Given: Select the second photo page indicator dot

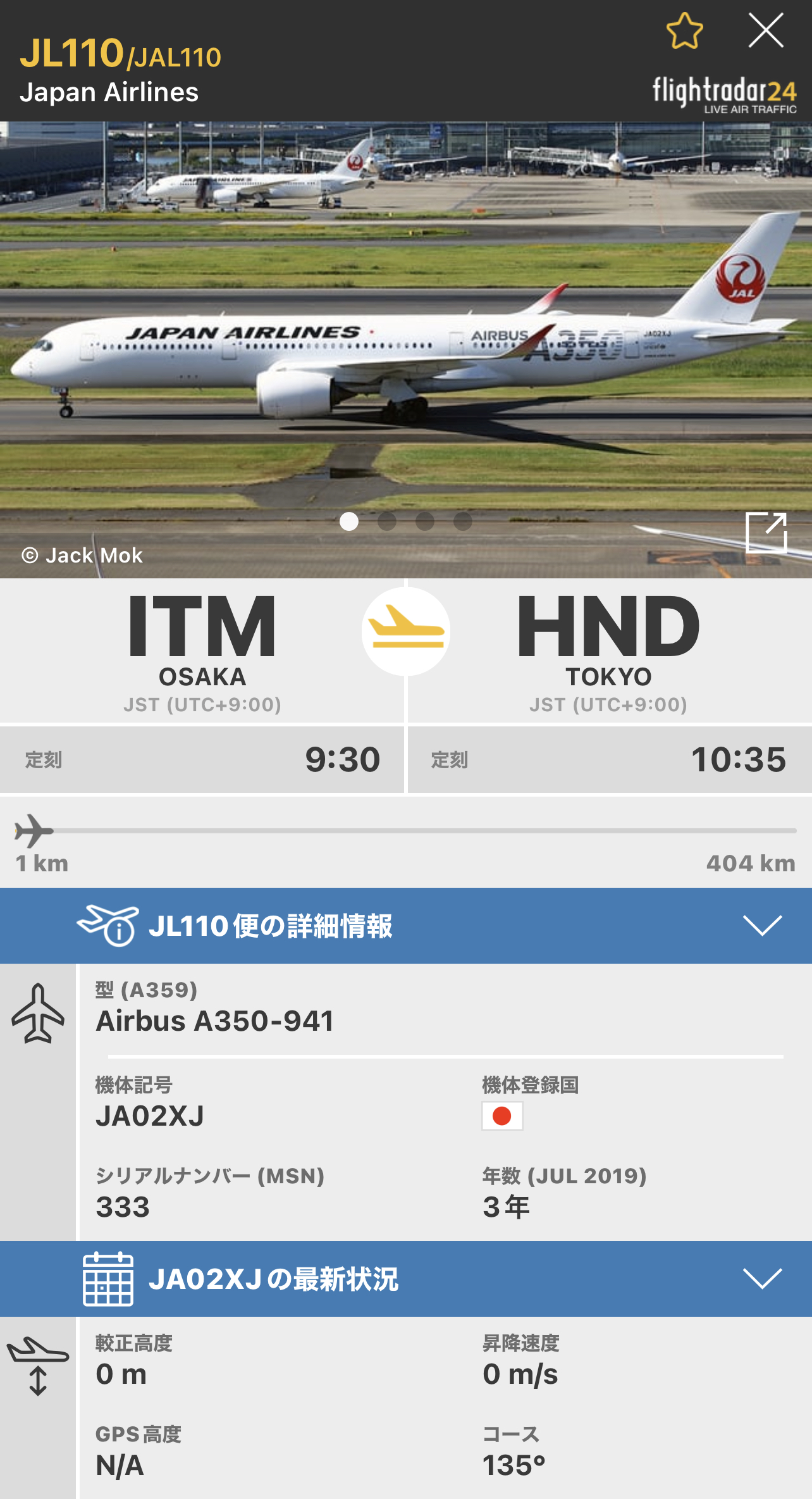Looking at the screenshot, I should tap(387, 521).
